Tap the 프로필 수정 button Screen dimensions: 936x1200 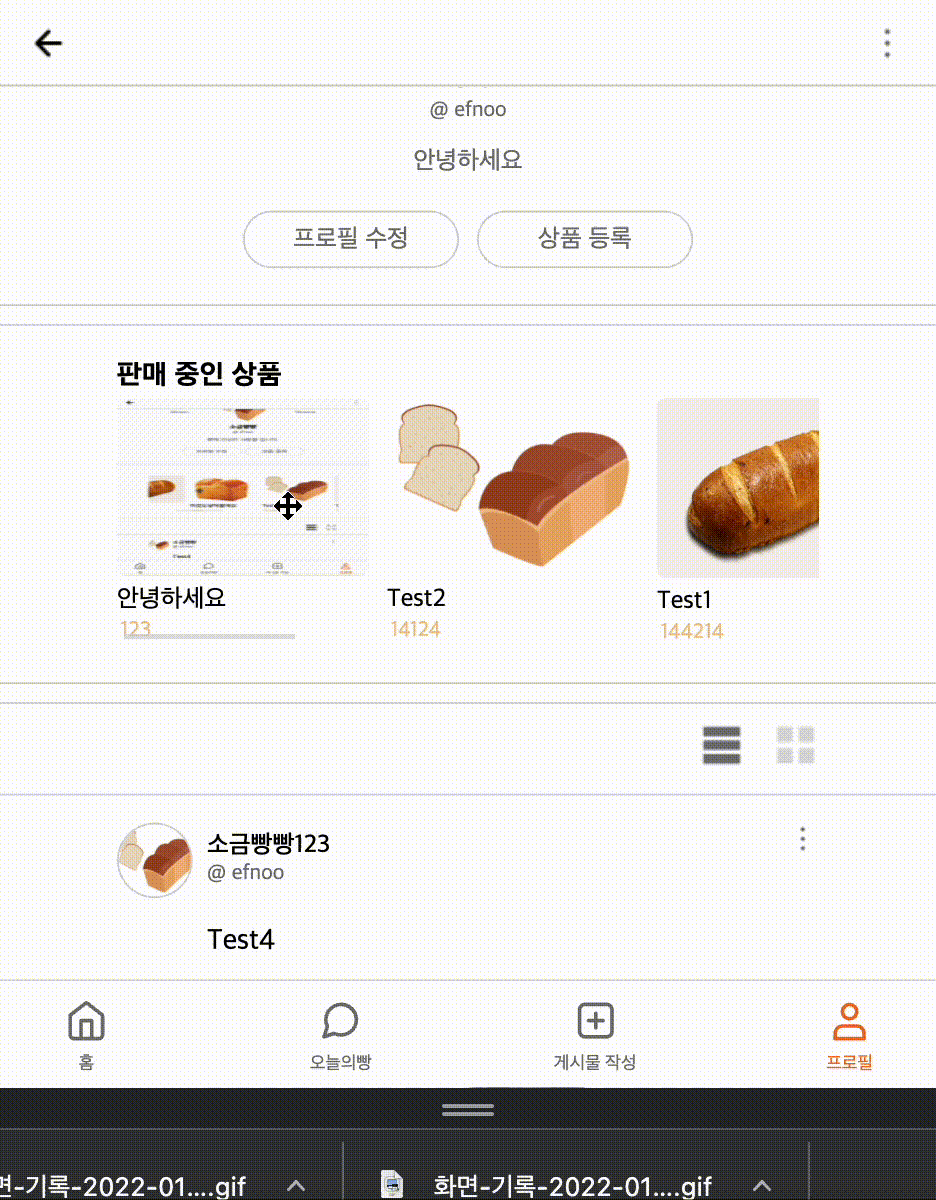tap(351, 239)
